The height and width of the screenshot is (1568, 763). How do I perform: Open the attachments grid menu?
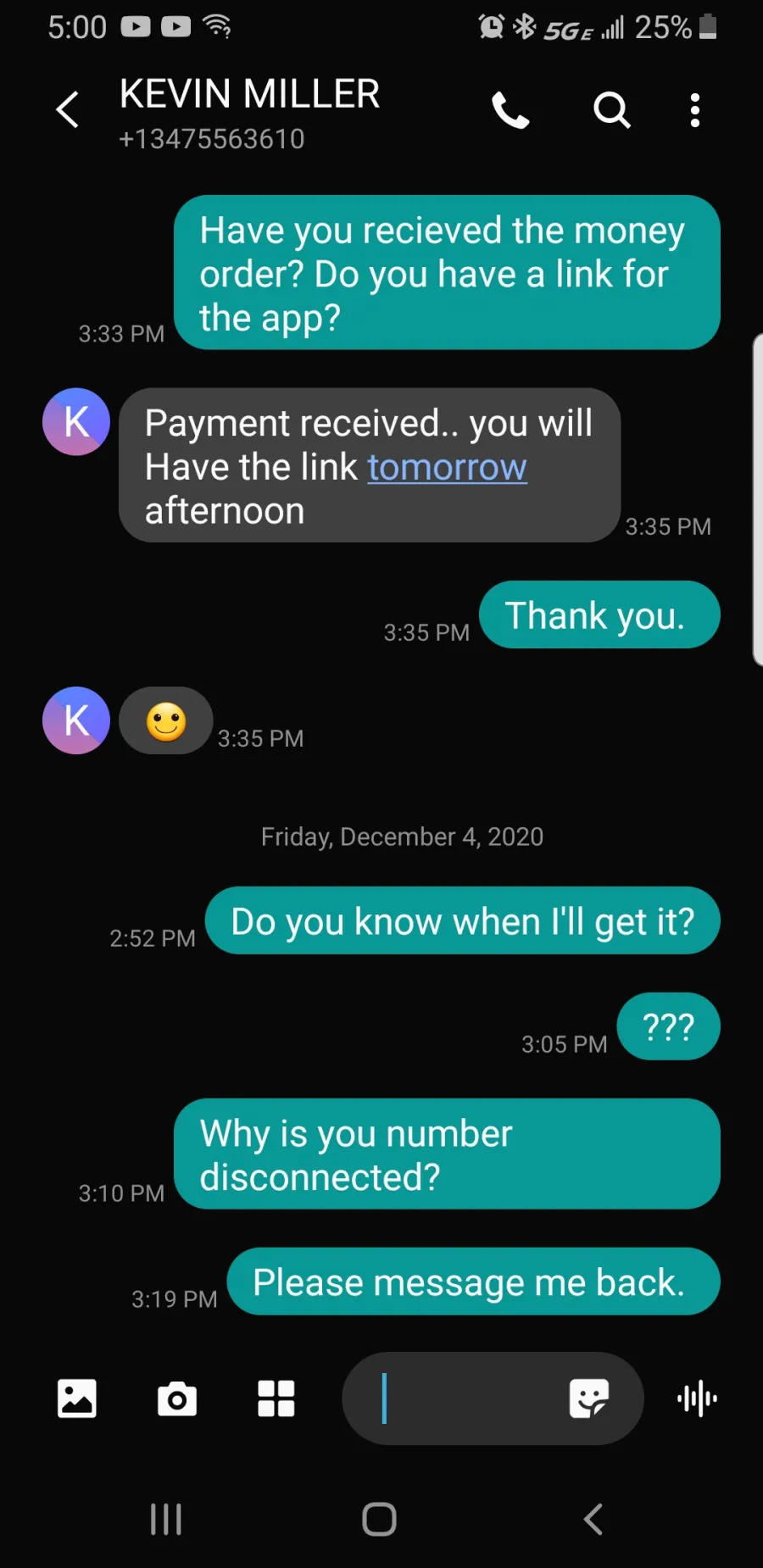point(276,1398)
